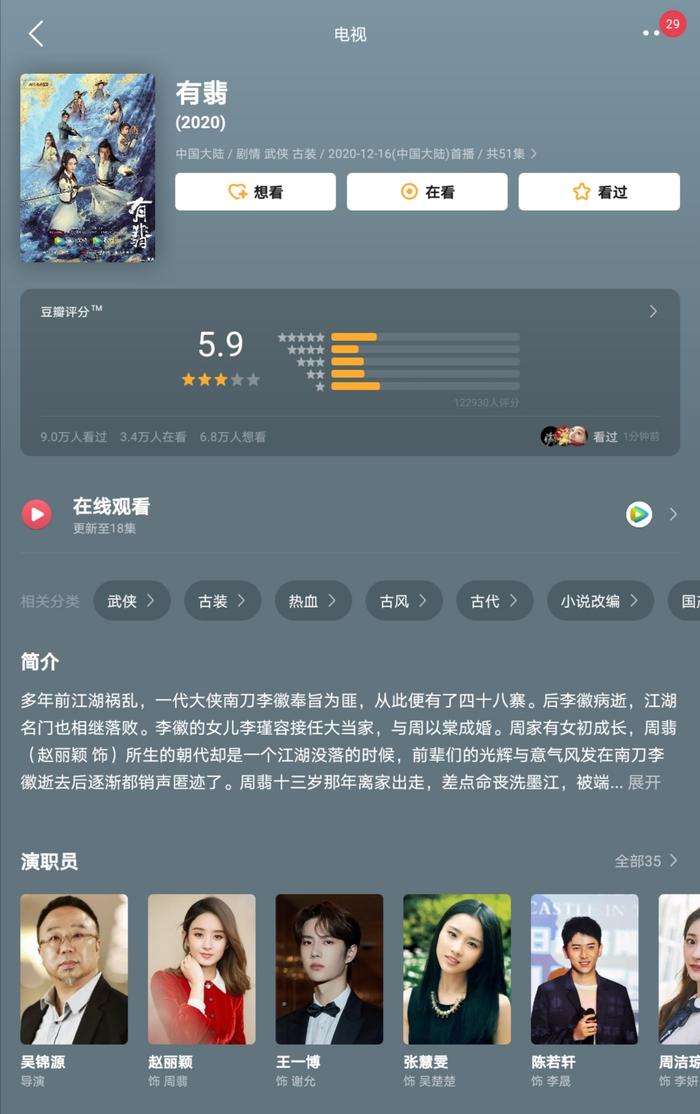Open director 吴锦源's profile
Screen dimensions: 700x1114
74,970
